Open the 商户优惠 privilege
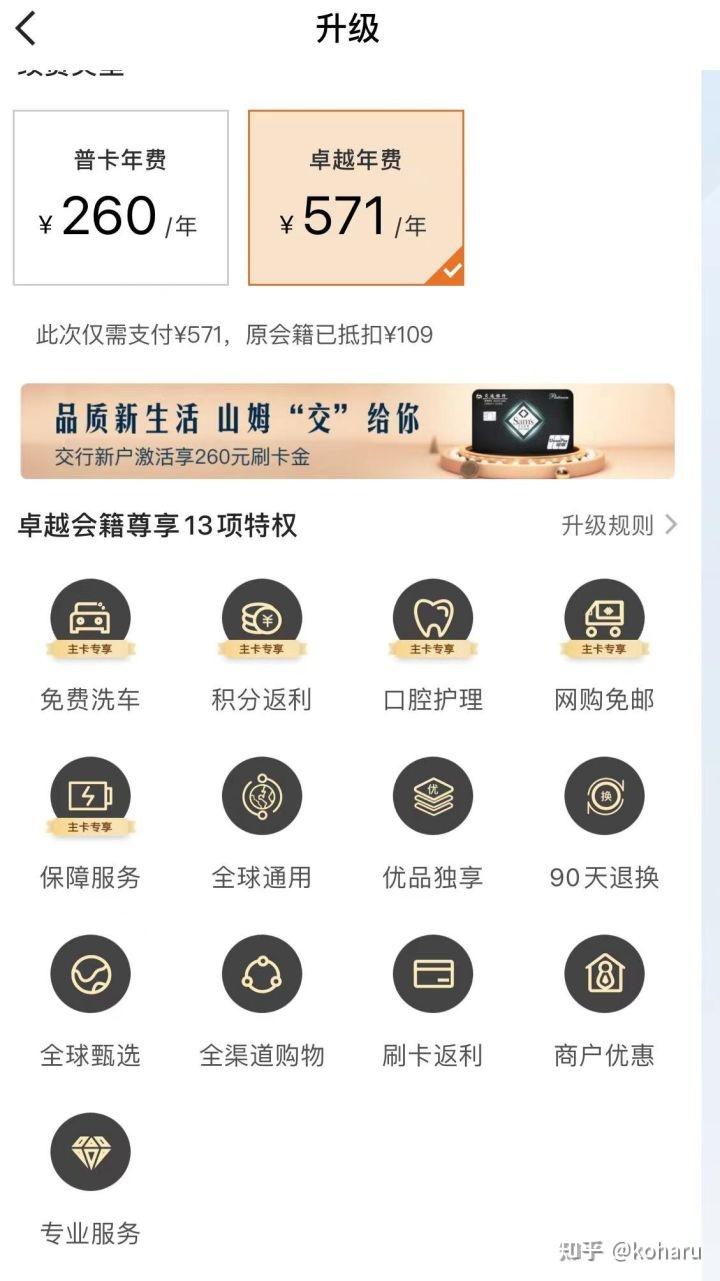 (x=604, y=1001)
